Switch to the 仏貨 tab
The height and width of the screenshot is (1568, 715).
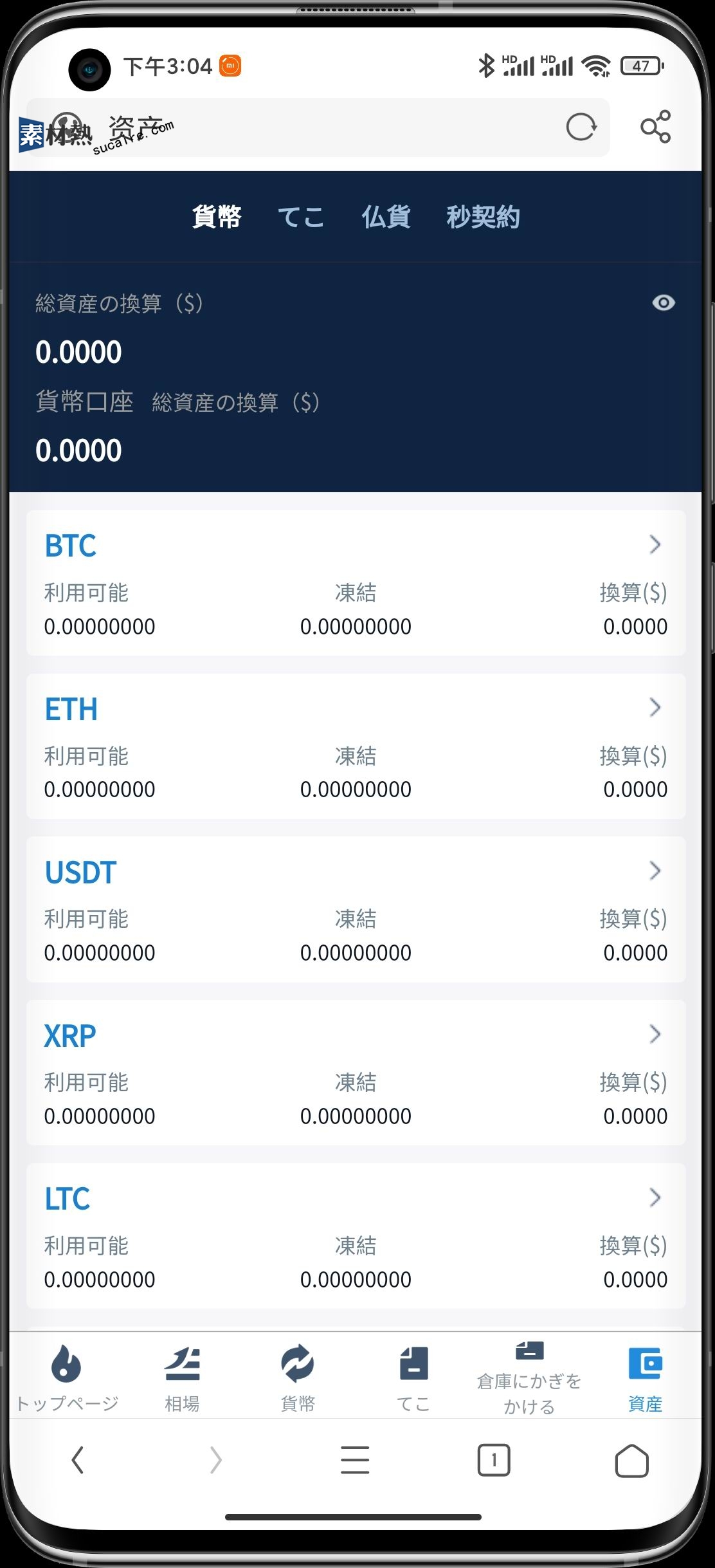tap(386, 217)
